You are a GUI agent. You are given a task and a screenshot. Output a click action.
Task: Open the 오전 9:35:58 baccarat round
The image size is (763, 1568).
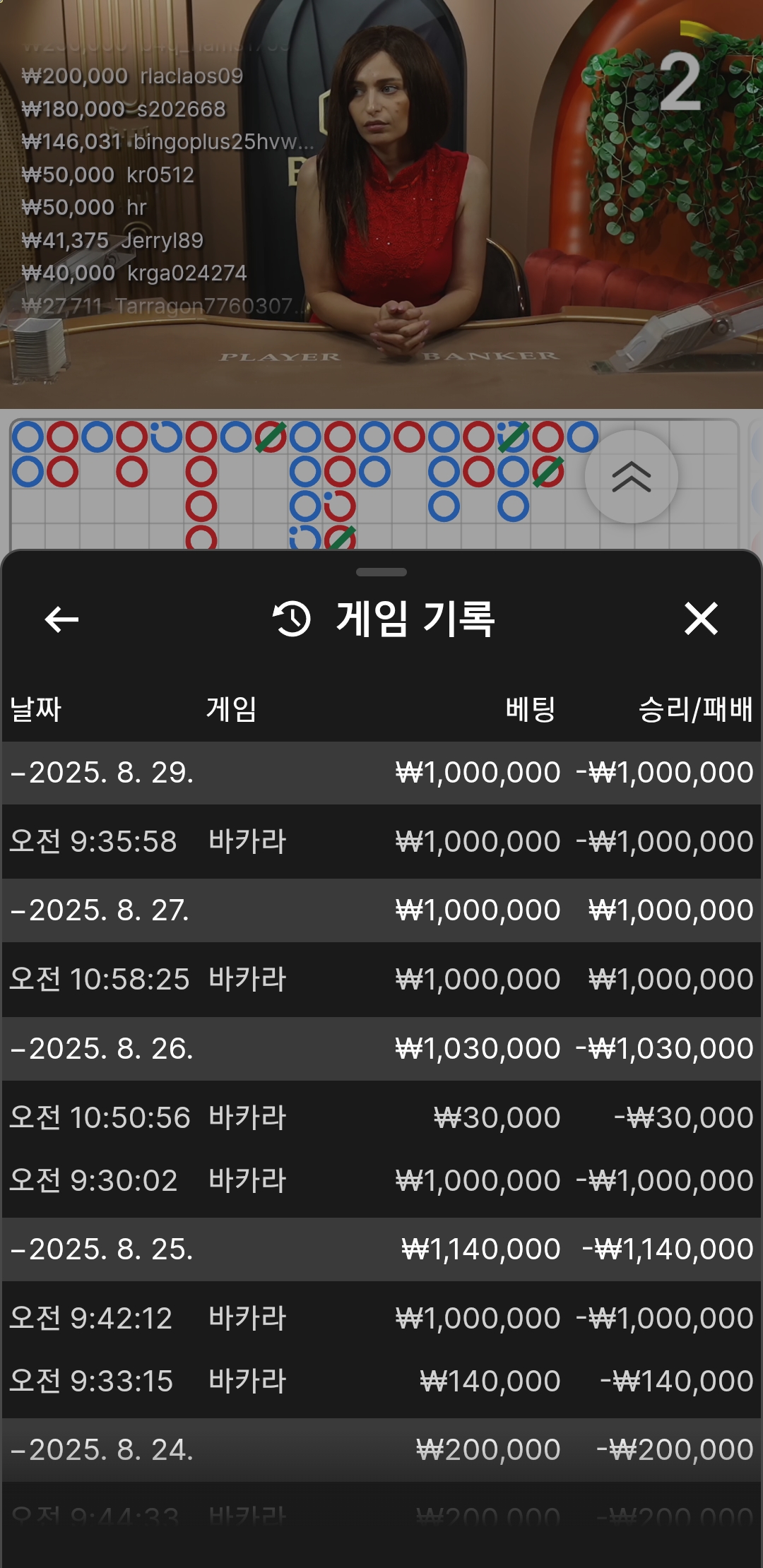click(381, 841)
